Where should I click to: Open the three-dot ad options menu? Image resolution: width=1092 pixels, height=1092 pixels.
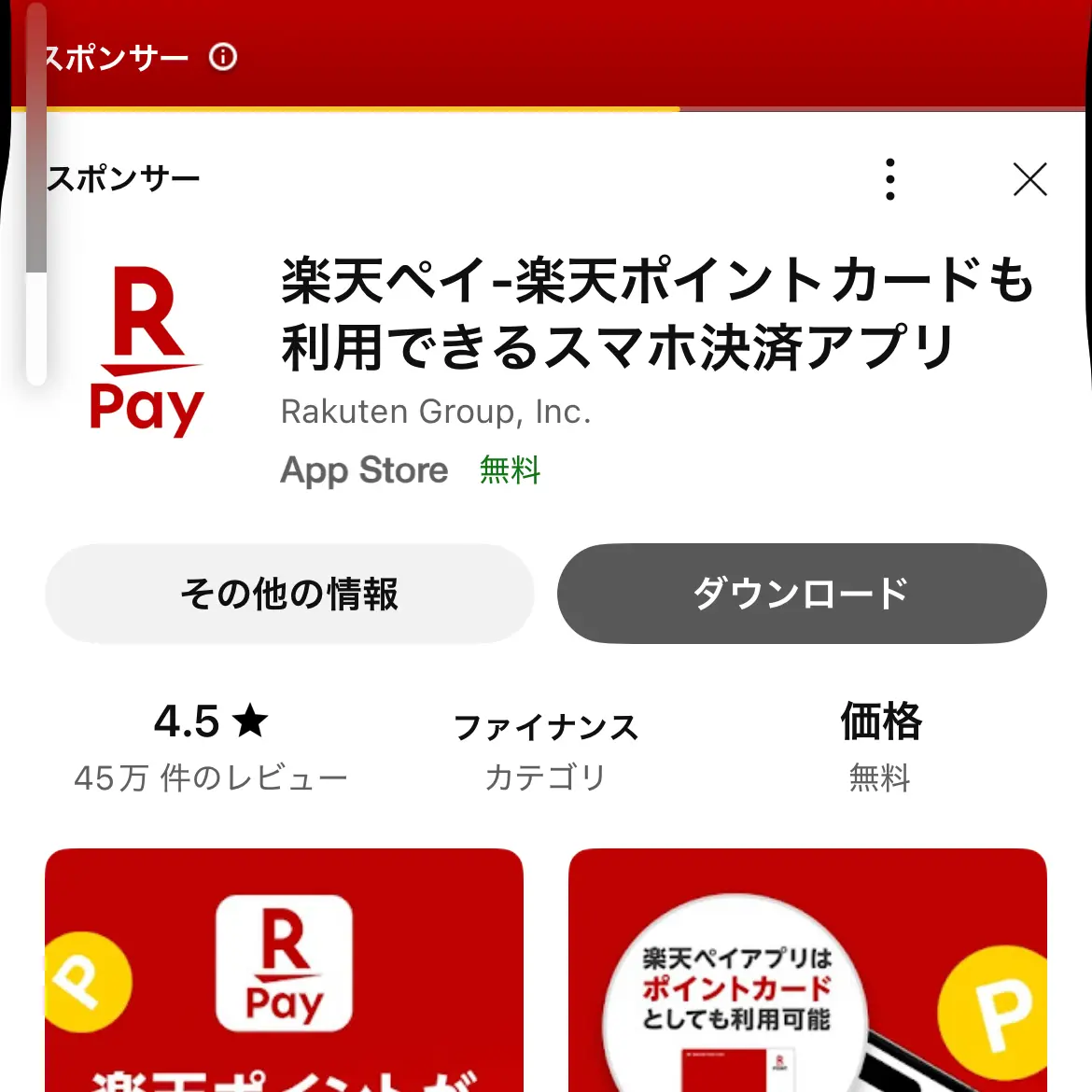pos(889,179)
